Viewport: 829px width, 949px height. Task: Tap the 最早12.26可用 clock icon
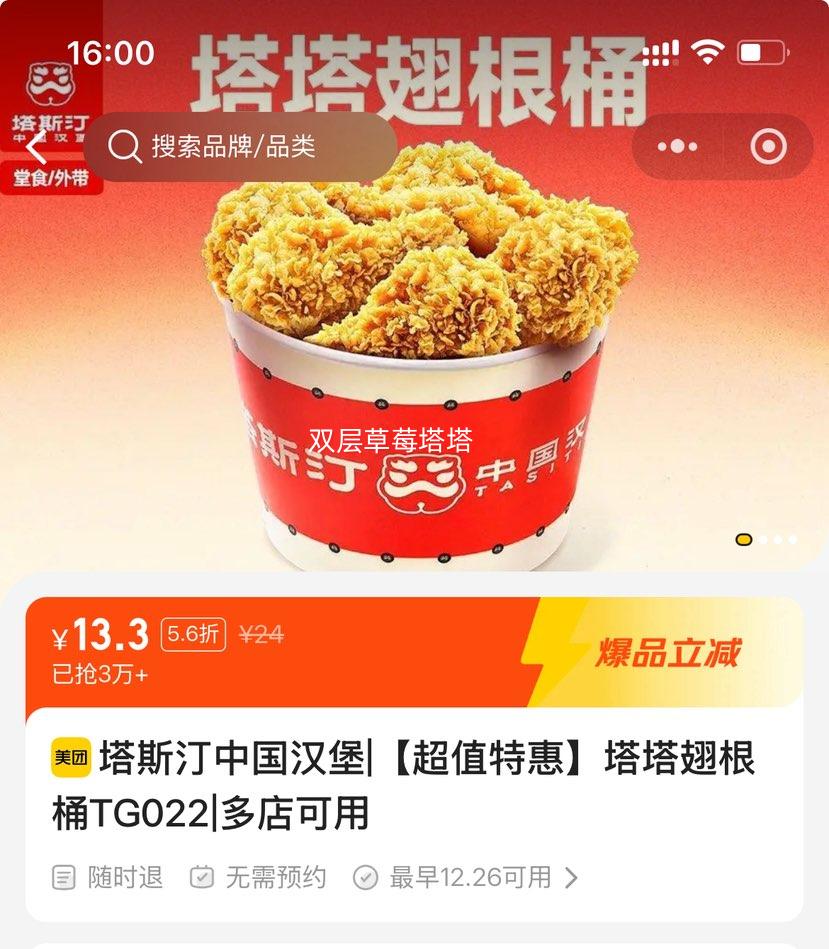(364, 877)
